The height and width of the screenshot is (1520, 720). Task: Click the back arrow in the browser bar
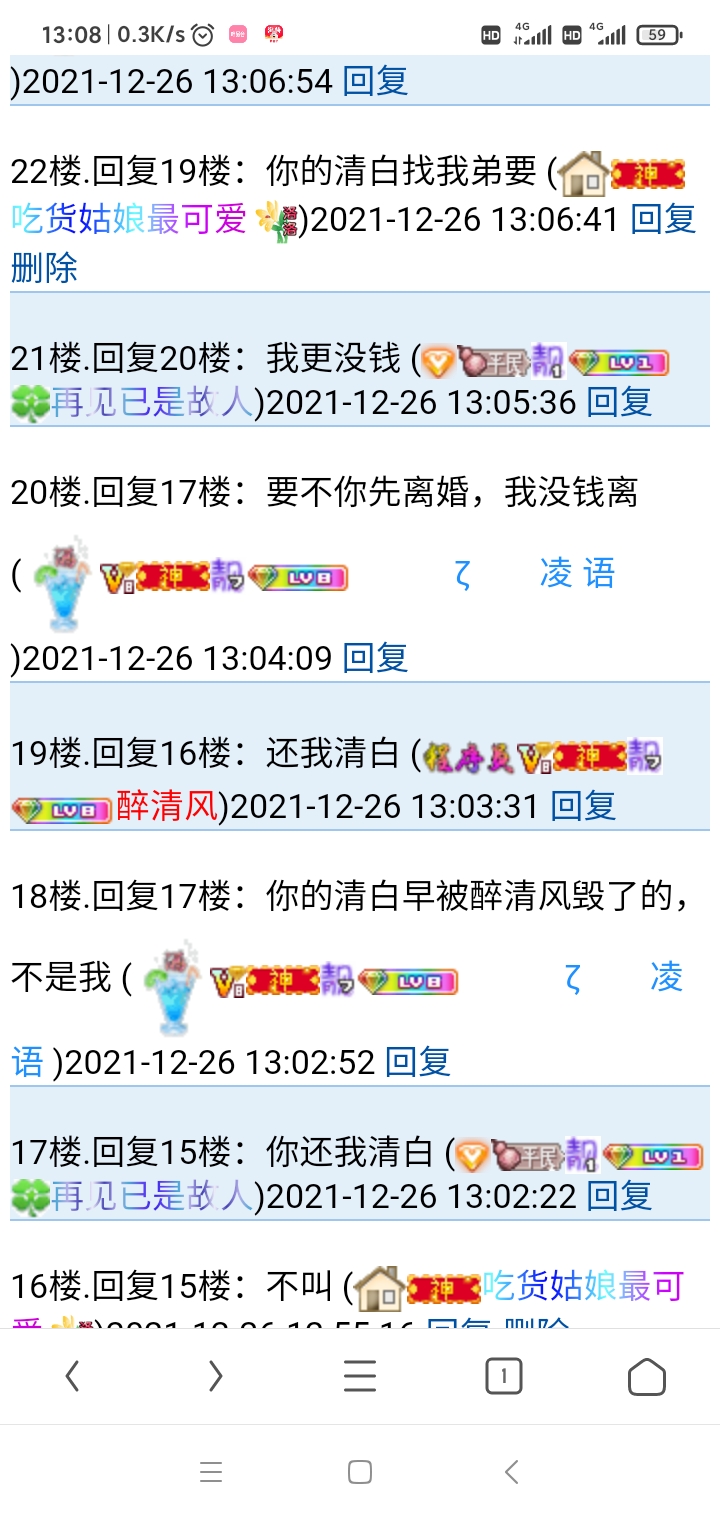tap(71, 1375)
